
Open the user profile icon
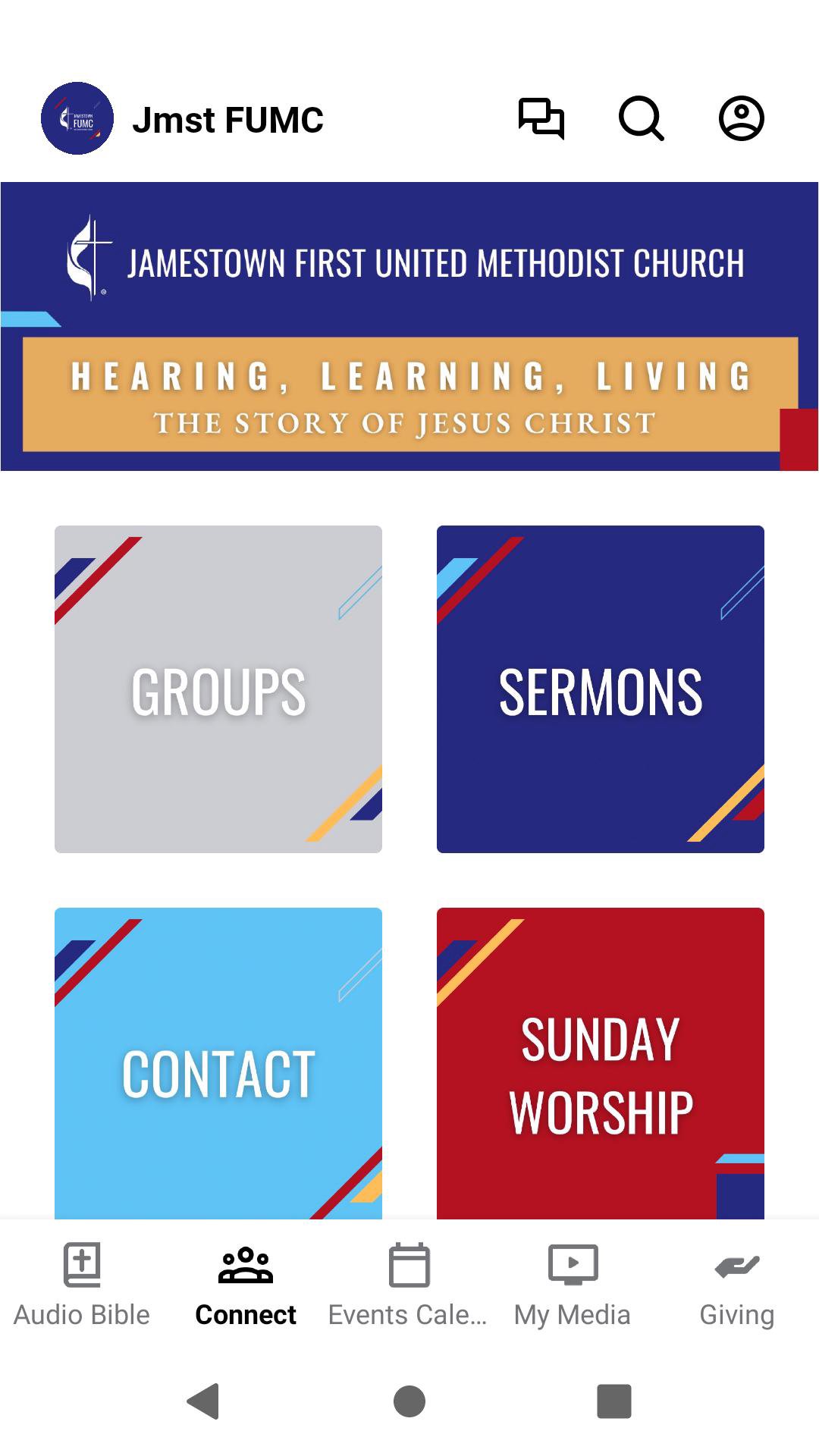click(x=741, y=119)
